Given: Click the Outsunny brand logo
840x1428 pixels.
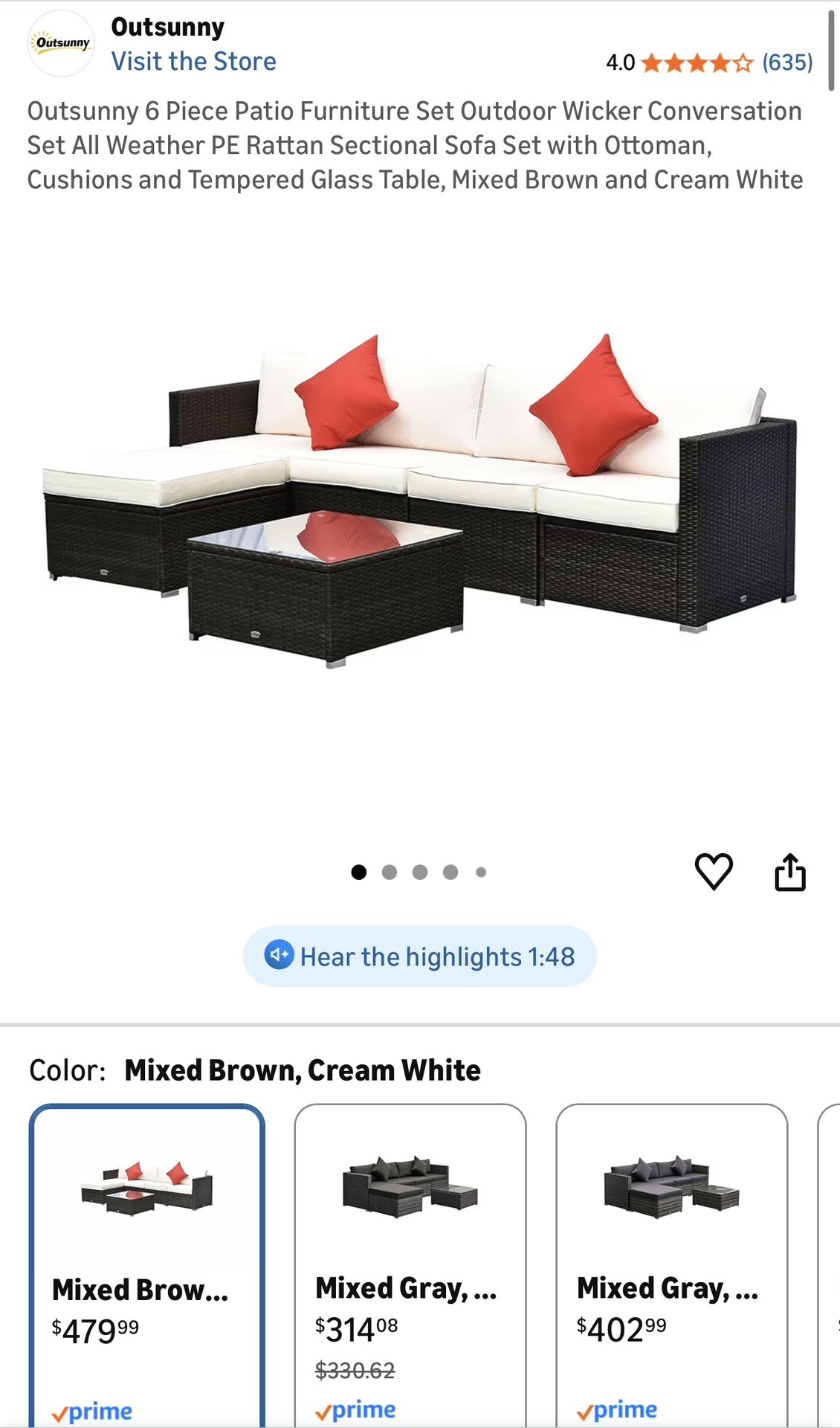Looking at the screenshot, I should [x=60, y=42].
